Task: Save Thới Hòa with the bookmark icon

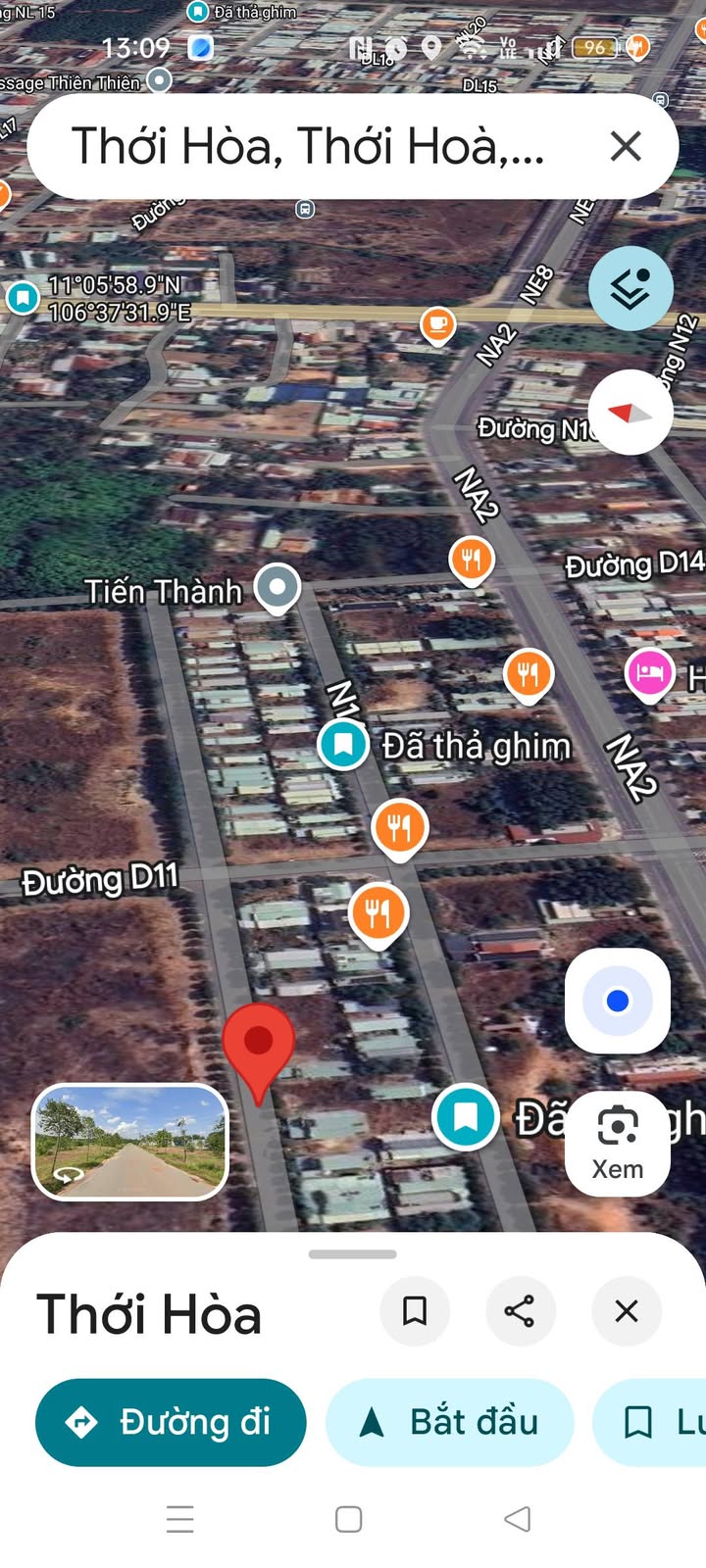Action: 415,1311
